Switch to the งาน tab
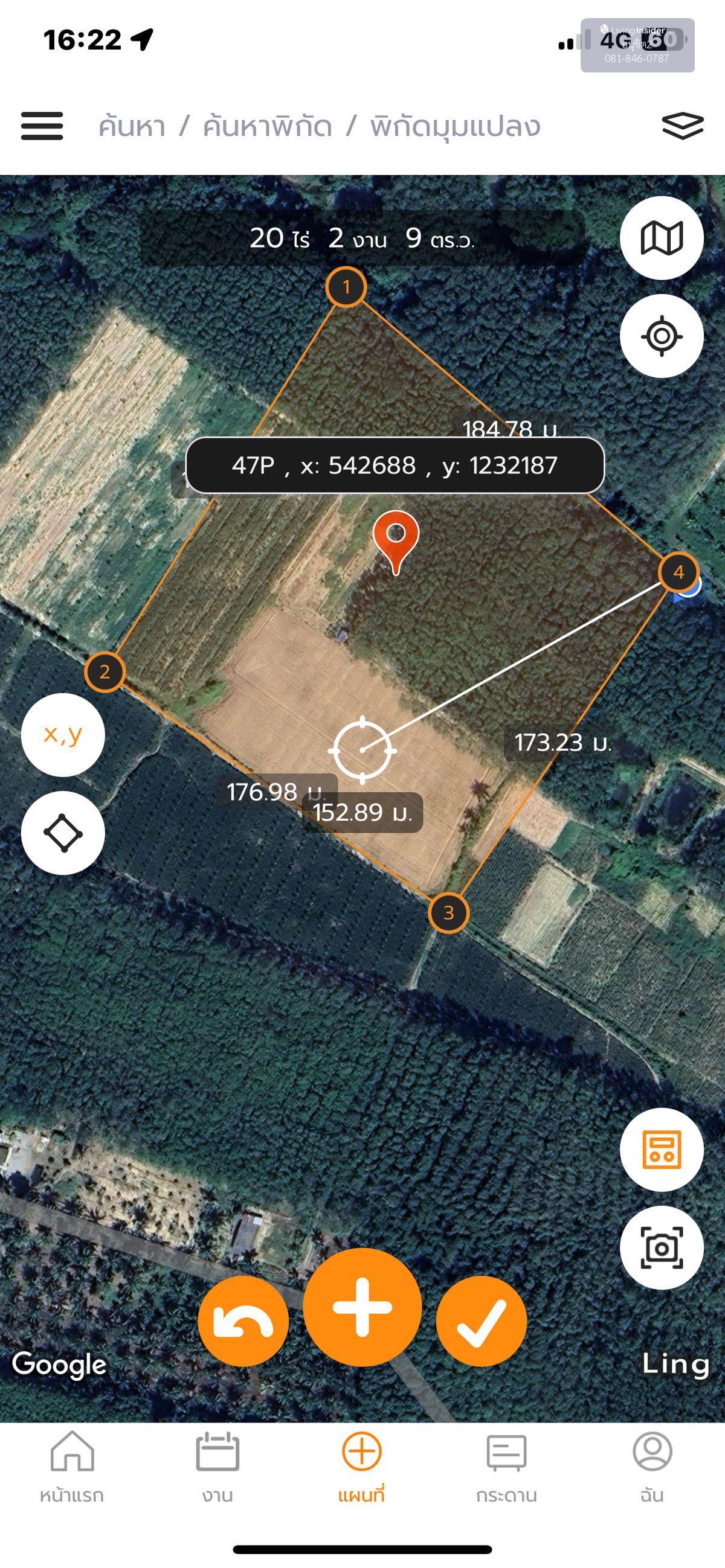This screenshot has width=725, height=1568. tap(217, 1467)
